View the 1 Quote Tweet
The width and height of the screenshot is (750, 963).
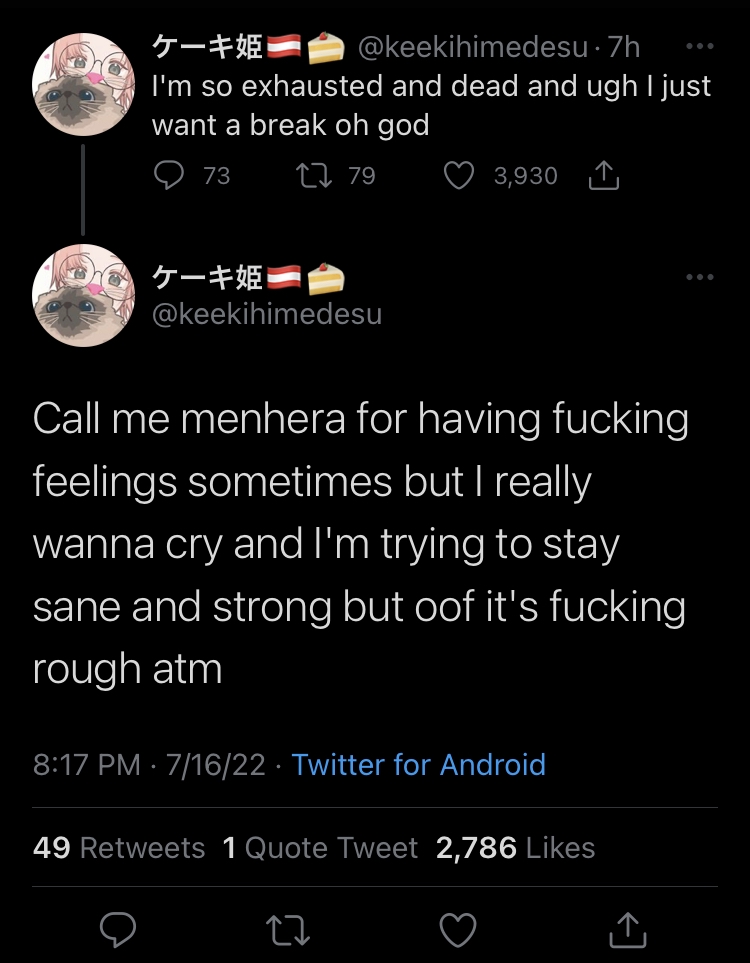pyautogui.click(x=320, y=848)
